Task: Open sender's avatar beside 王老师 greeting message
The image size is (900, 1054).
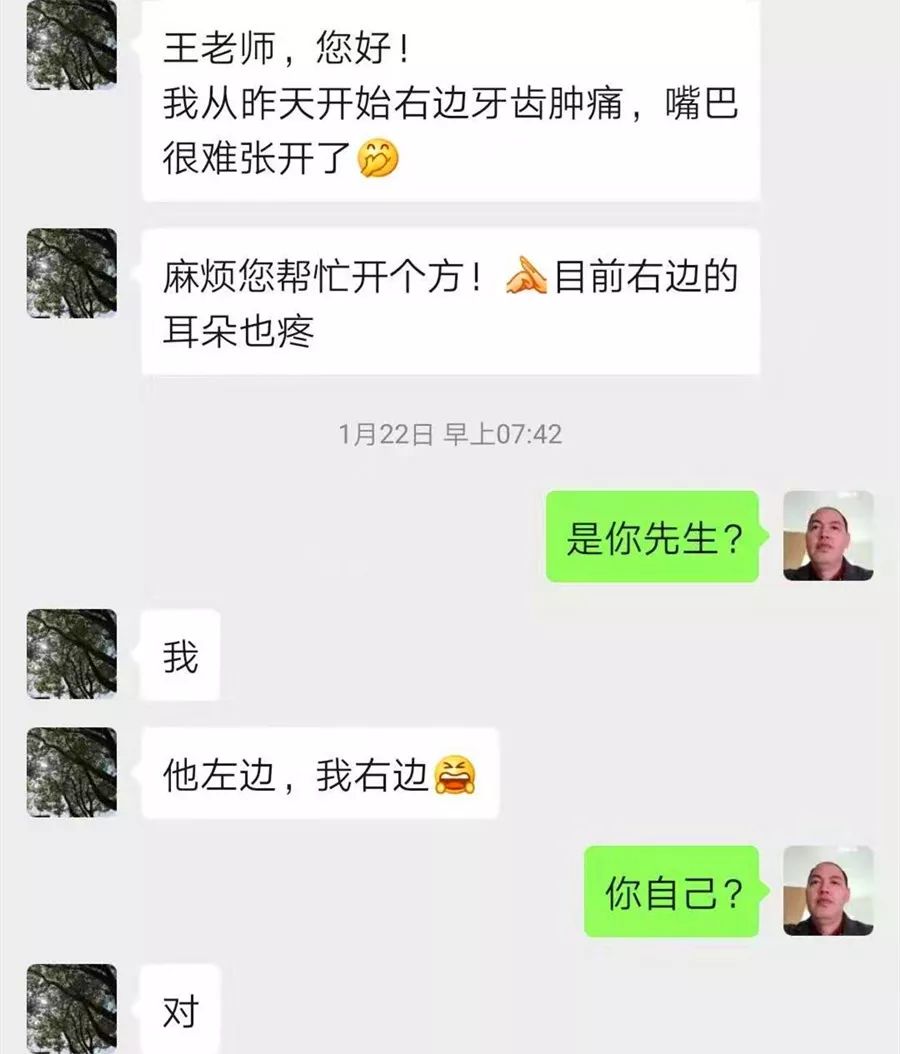Action: click(71, 45)
